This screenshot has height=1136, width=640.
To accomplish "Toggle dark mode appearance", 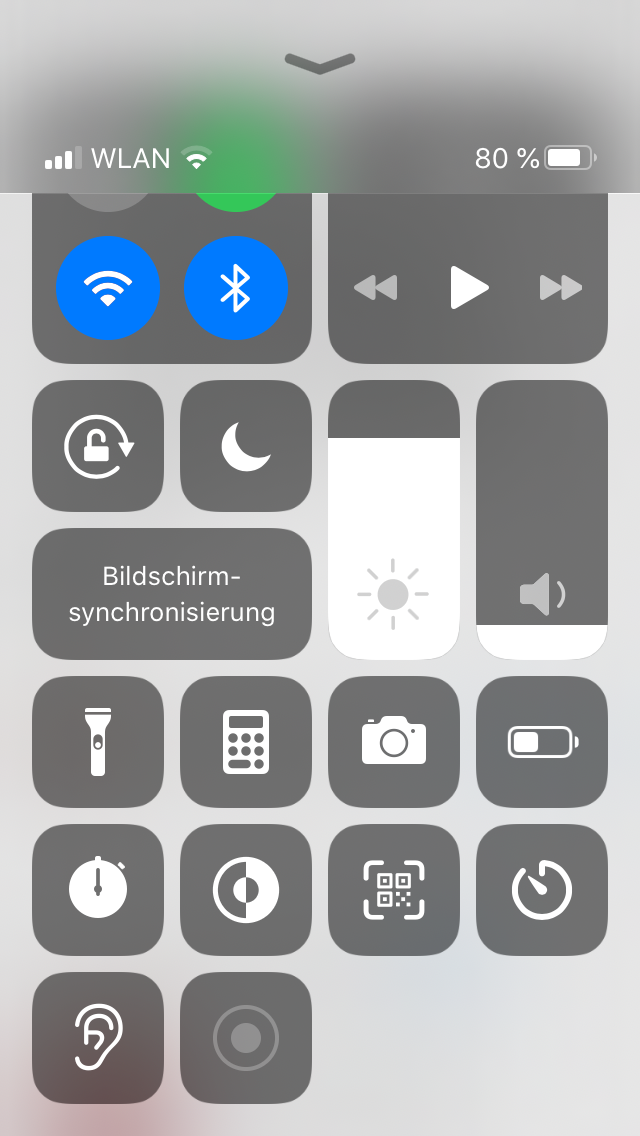I will (246, 890).
